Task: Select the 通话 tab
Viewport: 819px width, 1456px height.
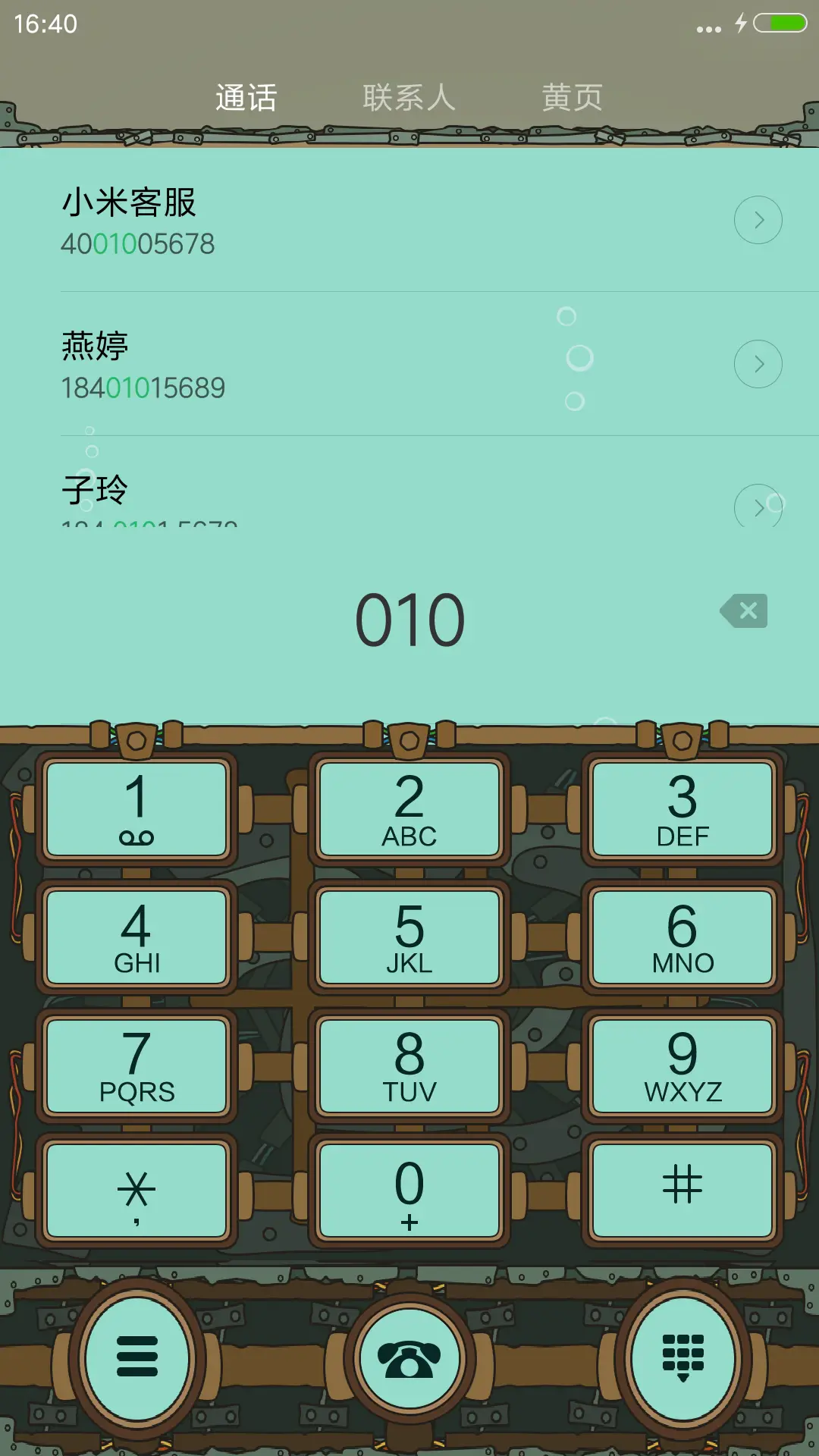Action: [246, 97]
